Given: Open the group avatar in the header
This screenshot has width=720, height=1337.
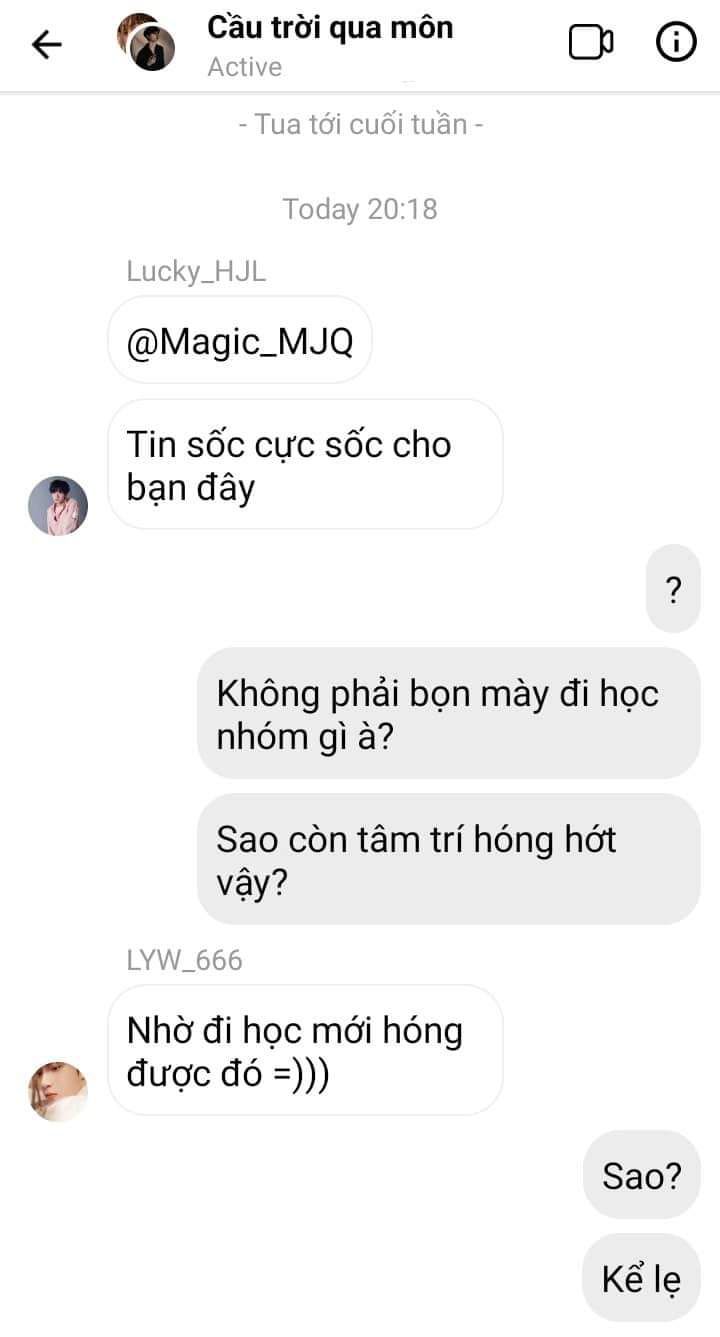Looking at the screenshot, I should point(147,43).
